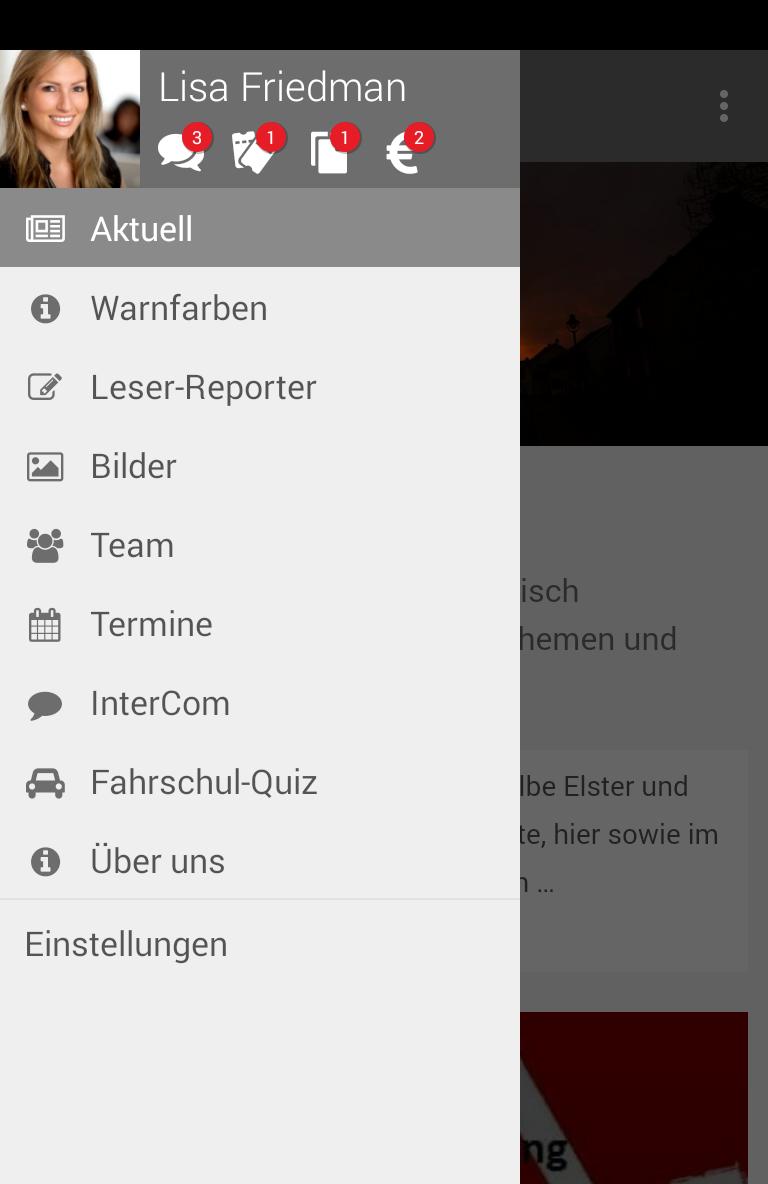This screenshot has width=768, height=1184.
Task: Open Einstellungen
Action: (x=126, y=943)
